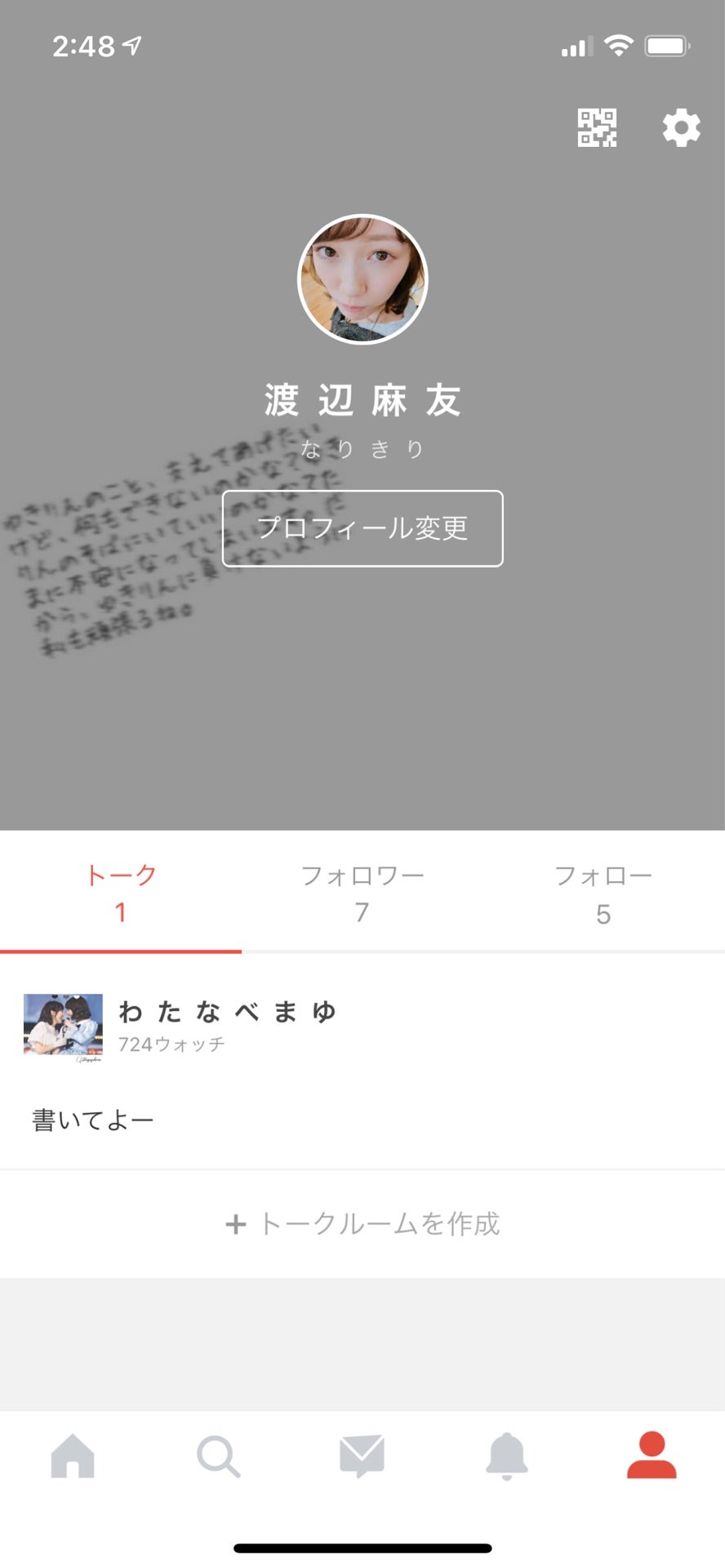Open the QR code scanner
Screen dimensions: 725x1568
596,128
